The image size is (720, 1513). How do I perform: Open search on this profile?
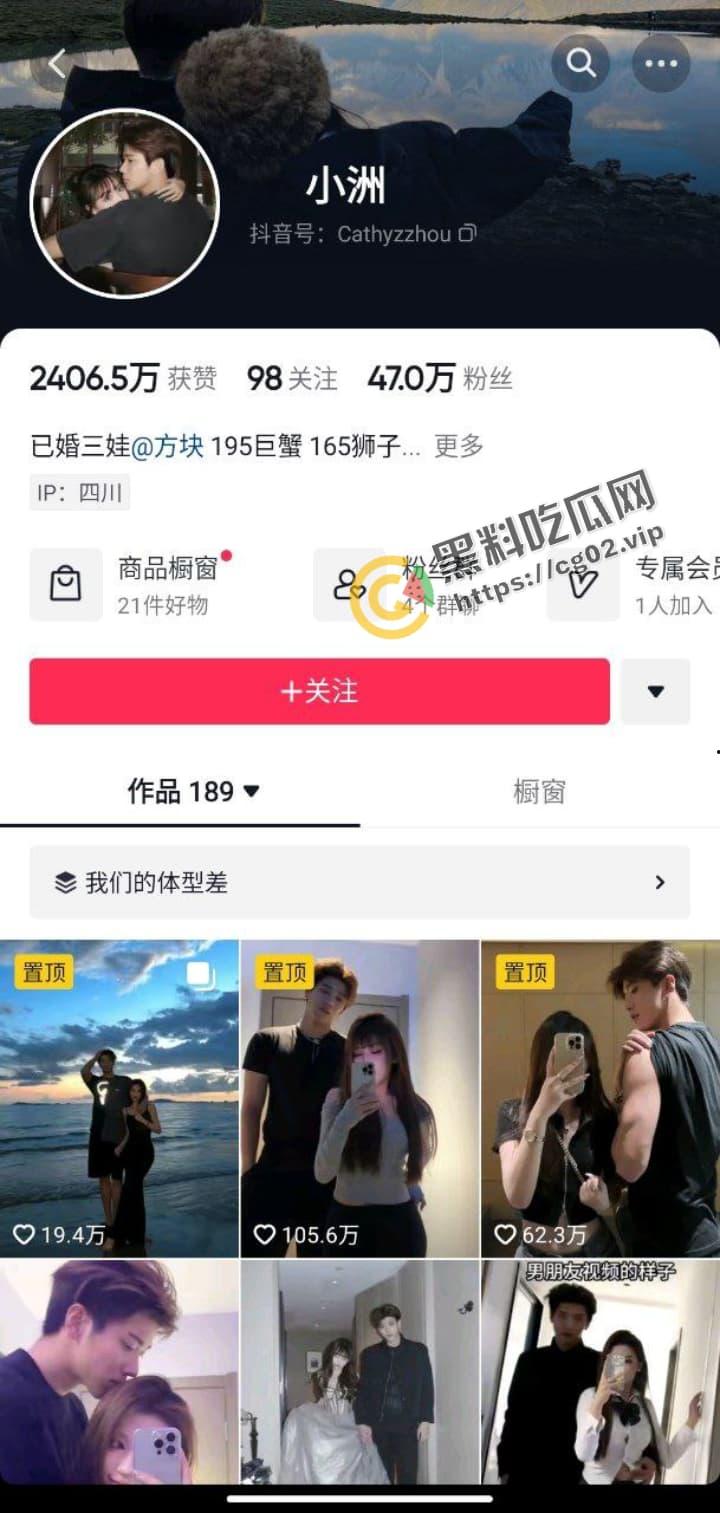581,63
